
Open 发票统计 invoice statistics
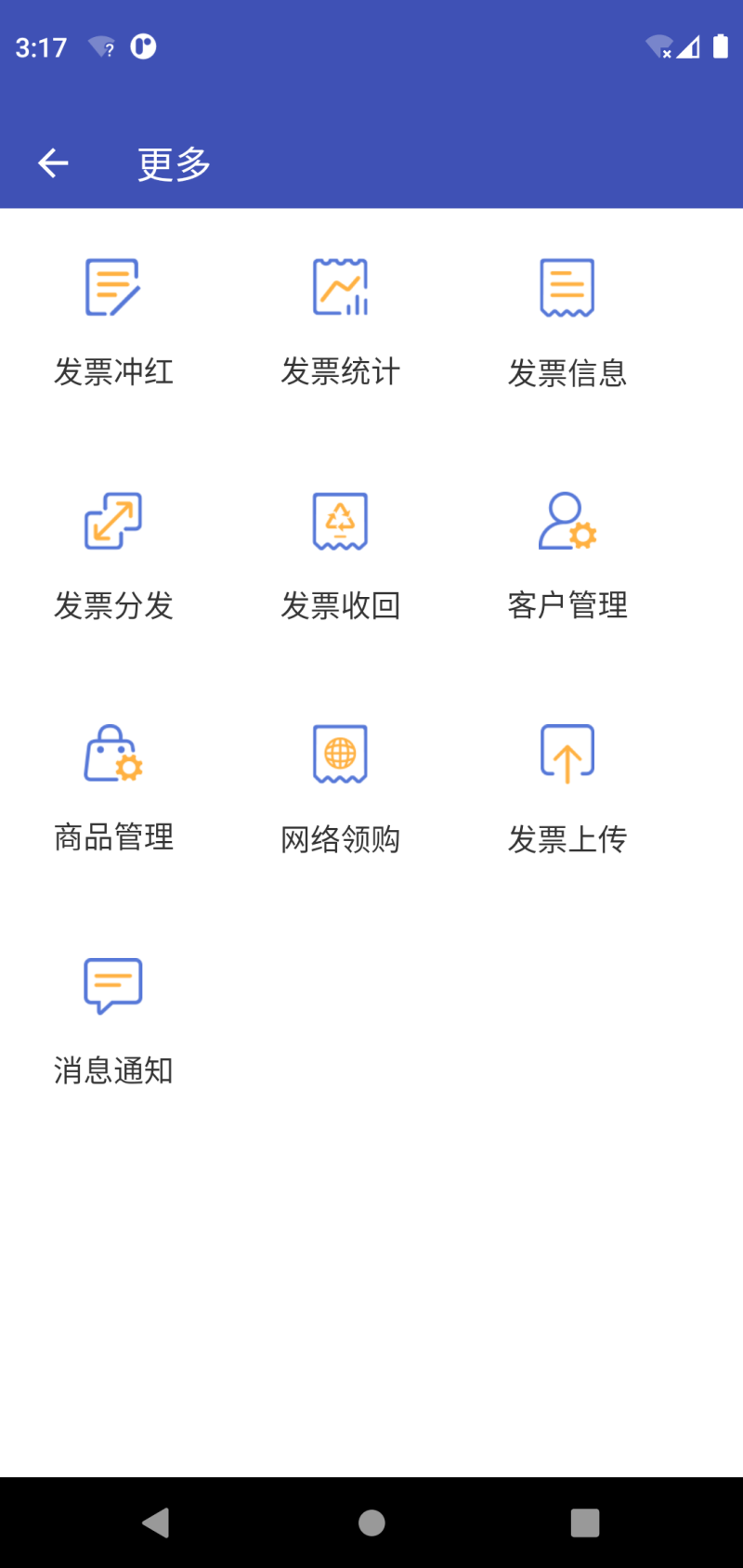coord(340,320)
